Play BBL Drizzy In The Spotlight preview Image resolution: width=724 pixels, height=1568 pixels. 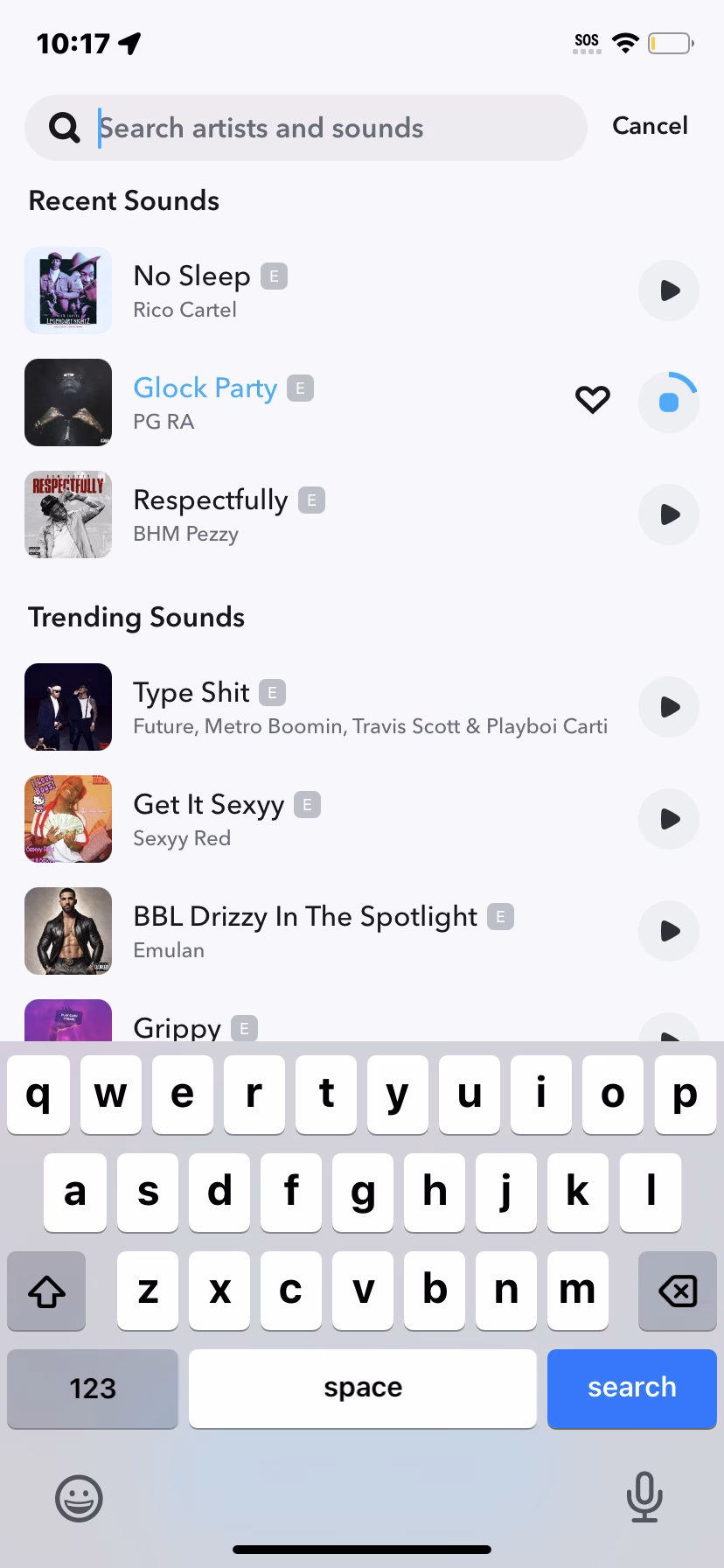click(x=669, y=931)
